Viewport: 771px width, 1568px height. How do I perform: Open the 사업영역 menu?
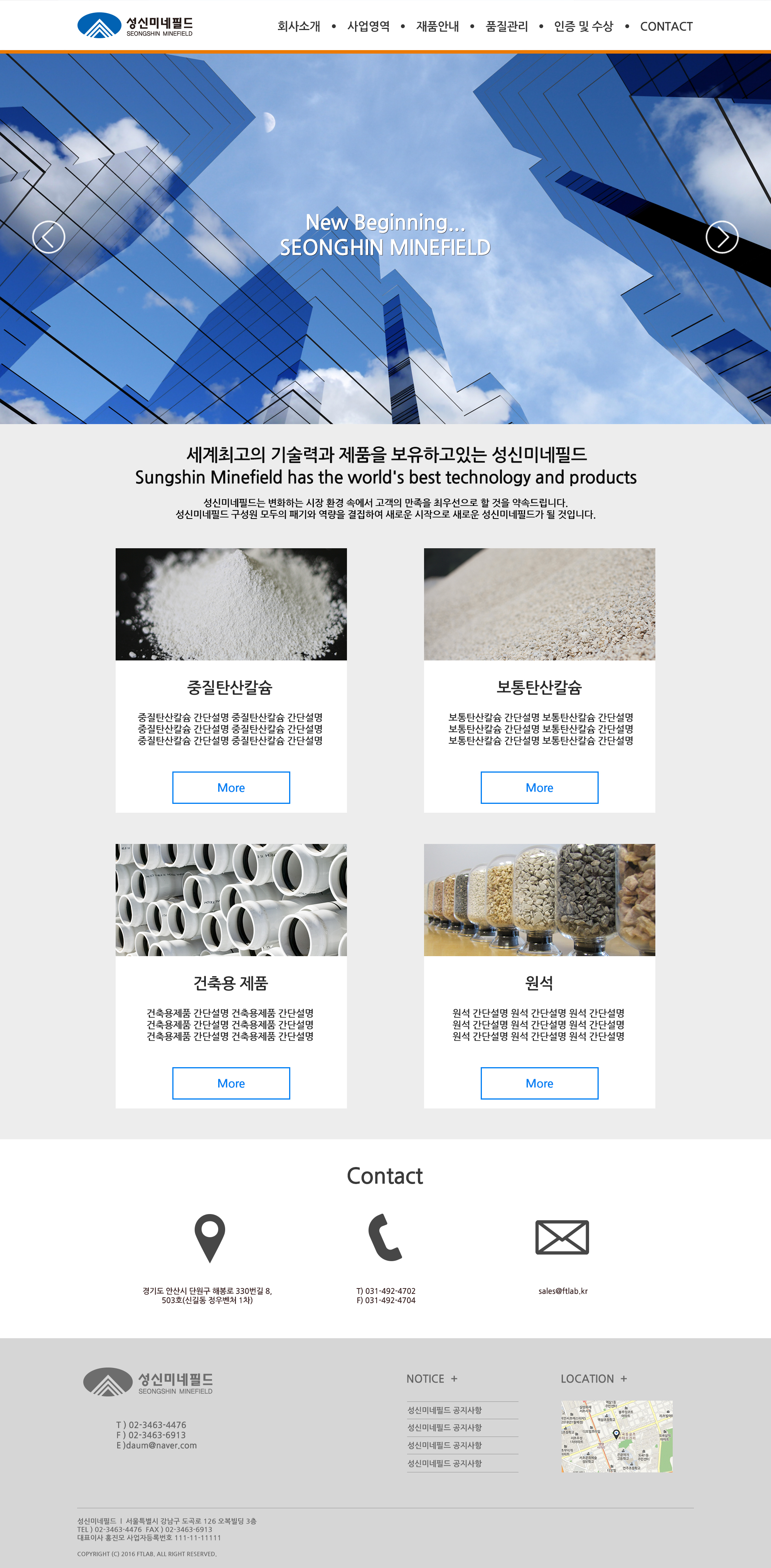pyautogui.click(x=368, y=26)
